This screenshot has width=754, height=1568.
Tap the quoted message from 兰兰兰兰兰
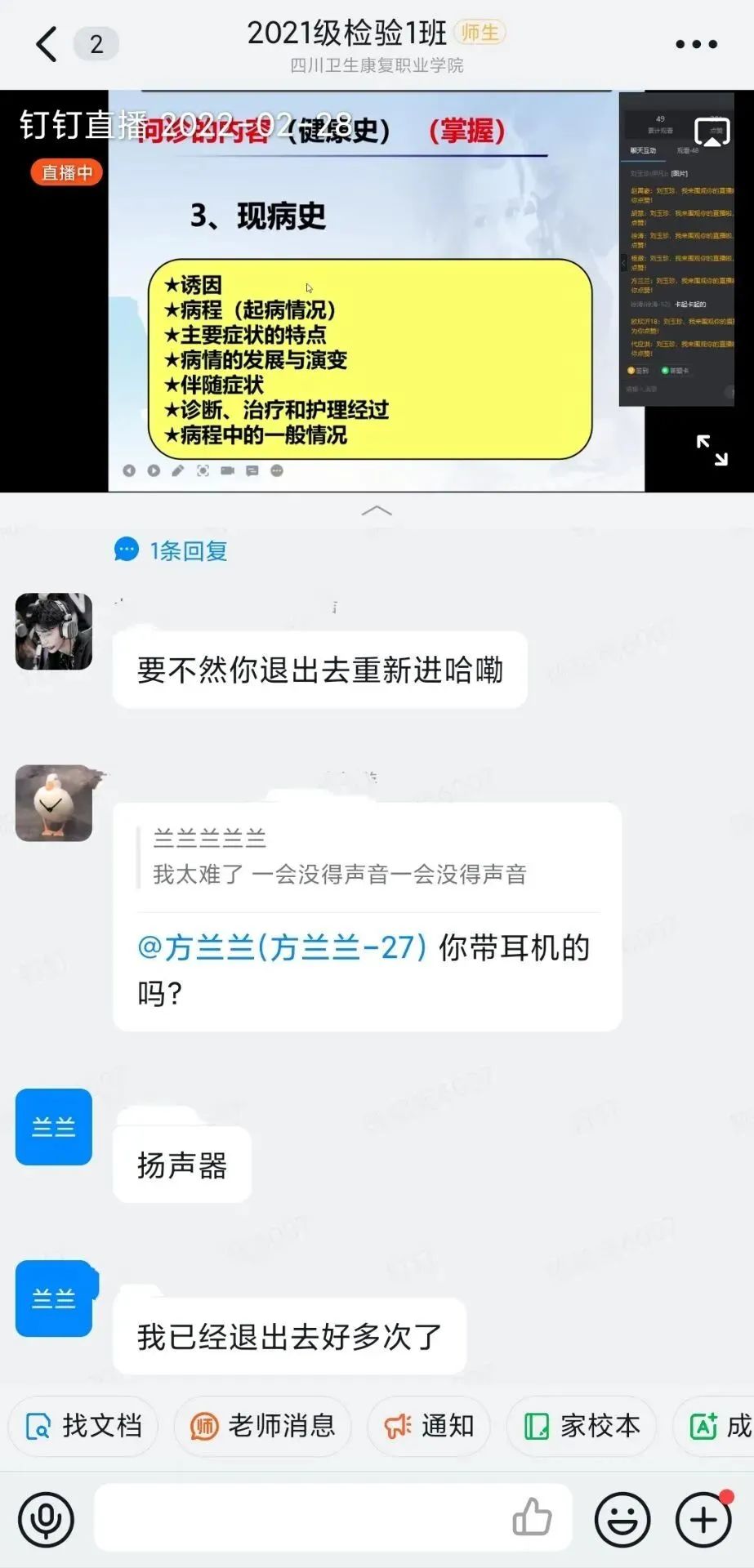[339, 857]
